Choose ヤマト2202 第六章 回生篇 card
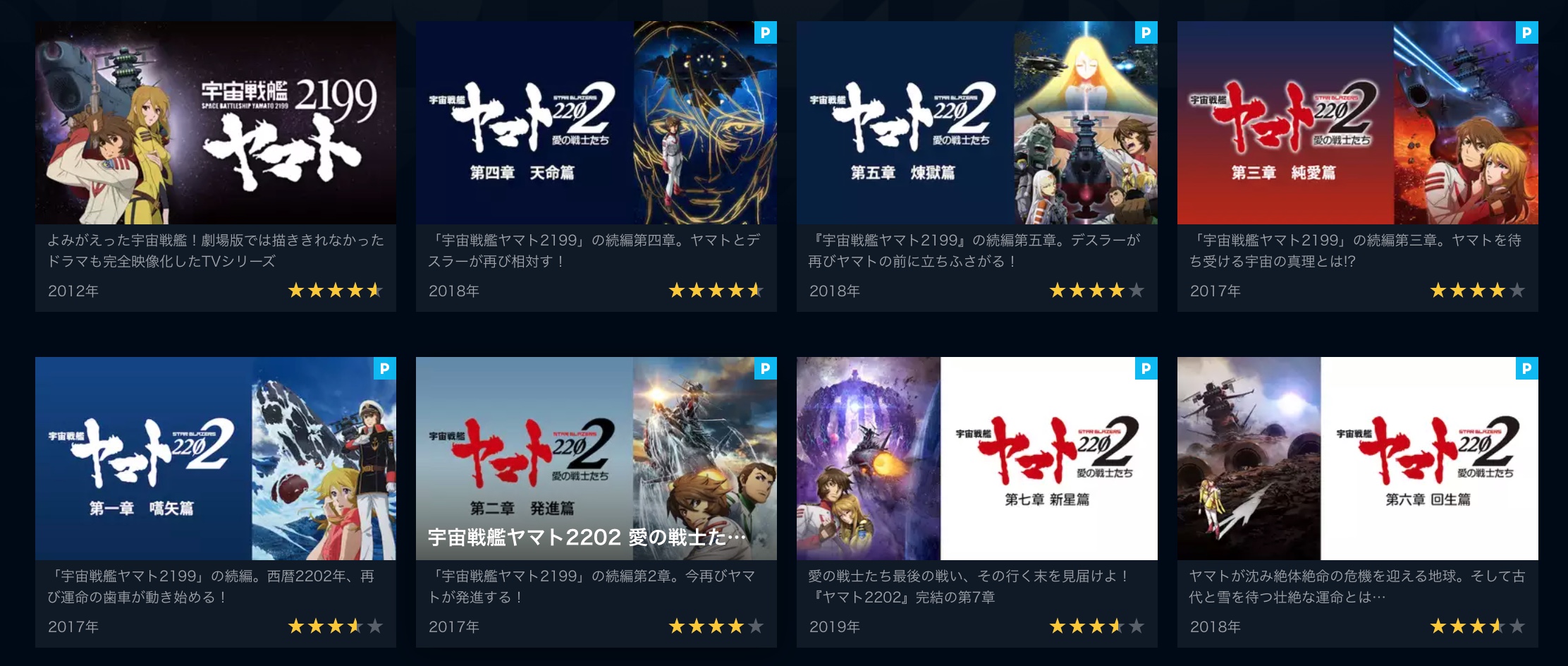 point(1357,459)
